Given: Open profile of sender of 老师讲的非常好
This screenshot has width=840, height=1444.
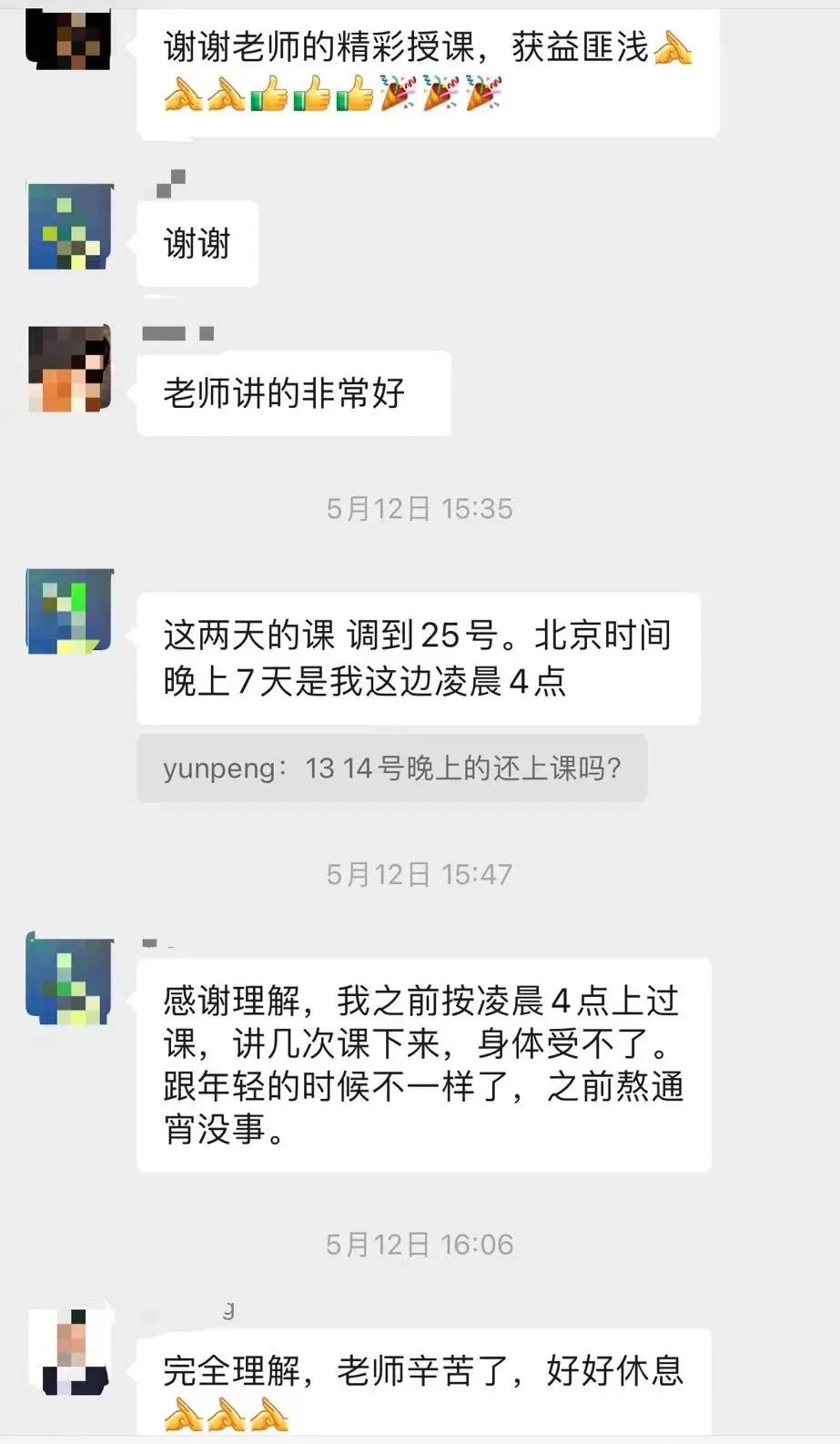Looking at the screenshot, I should (69, 369).
